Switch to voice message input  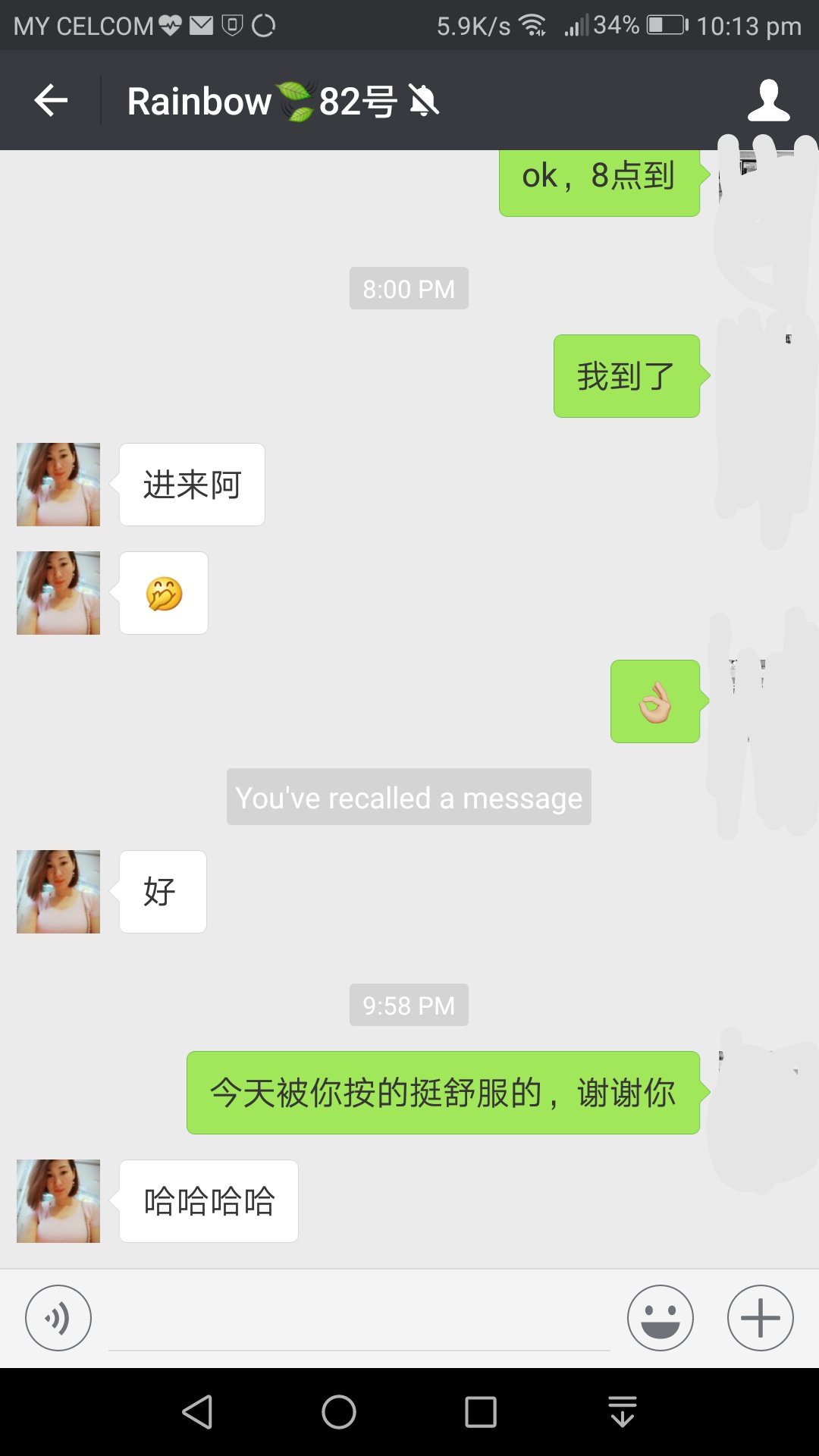(58, 1318)
